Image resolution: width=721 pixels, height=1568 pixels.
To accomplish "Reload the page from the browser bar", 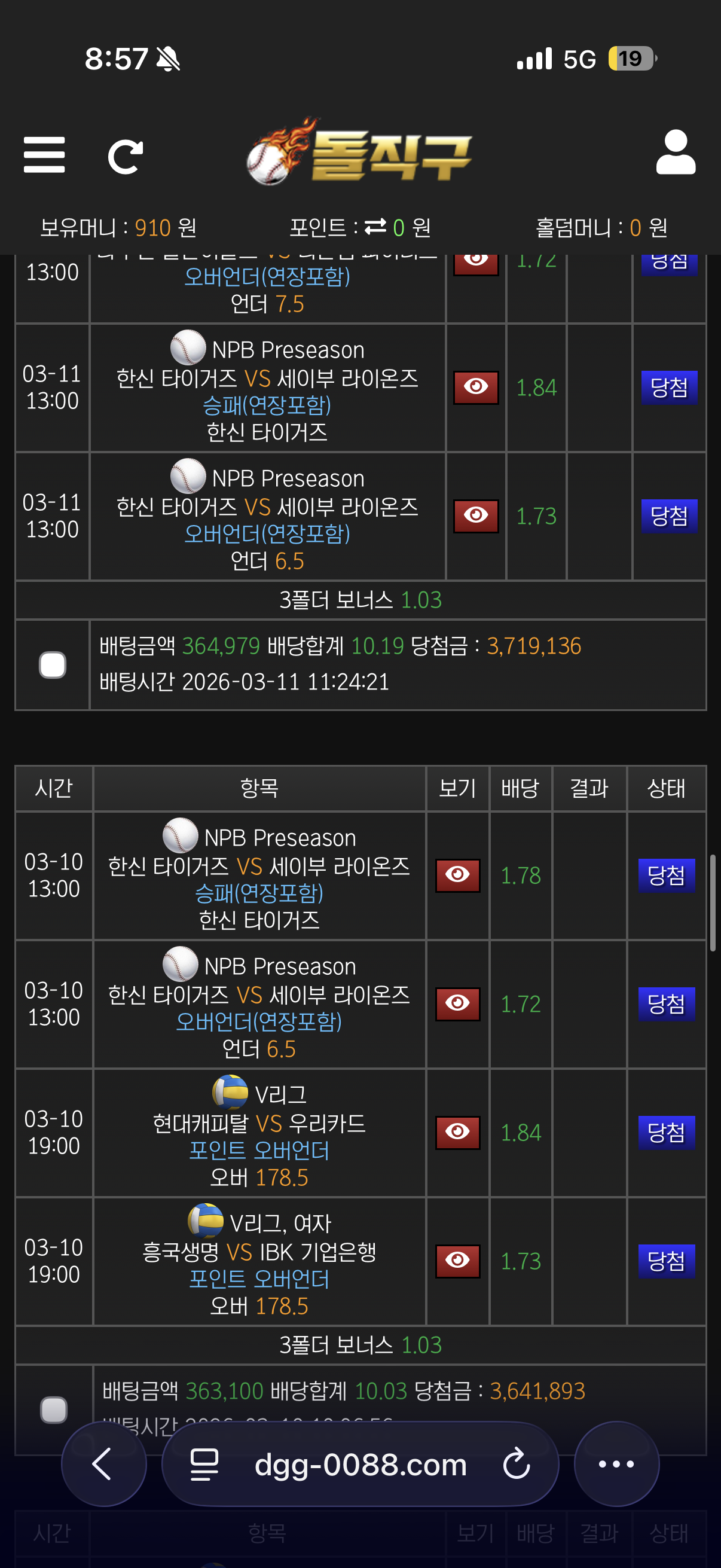I will click(x=517, y=1463).
